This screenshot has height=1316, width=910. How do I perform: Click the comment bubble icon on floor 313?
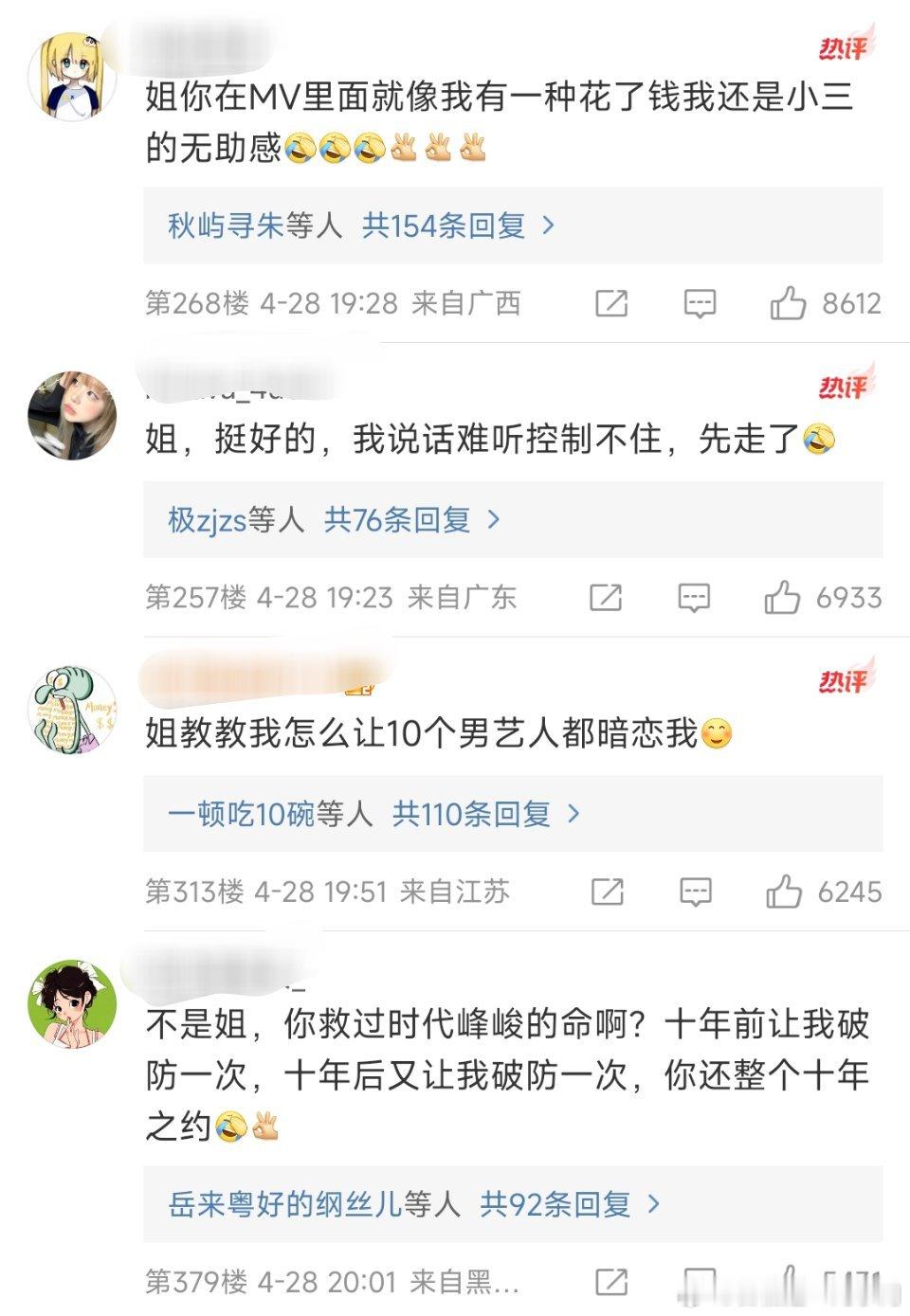[698, 892]
